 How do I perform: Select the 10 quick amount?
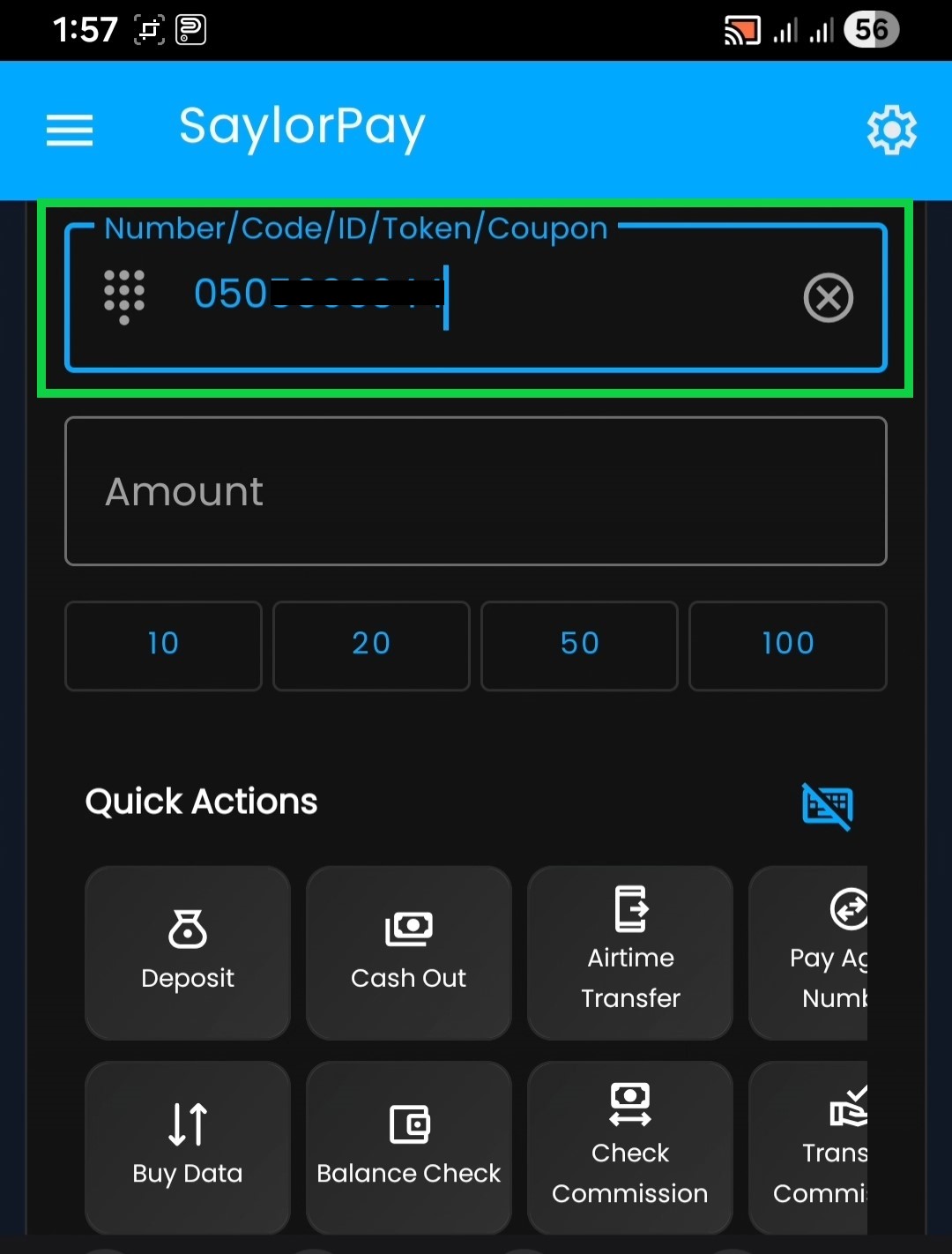[163, 646]
